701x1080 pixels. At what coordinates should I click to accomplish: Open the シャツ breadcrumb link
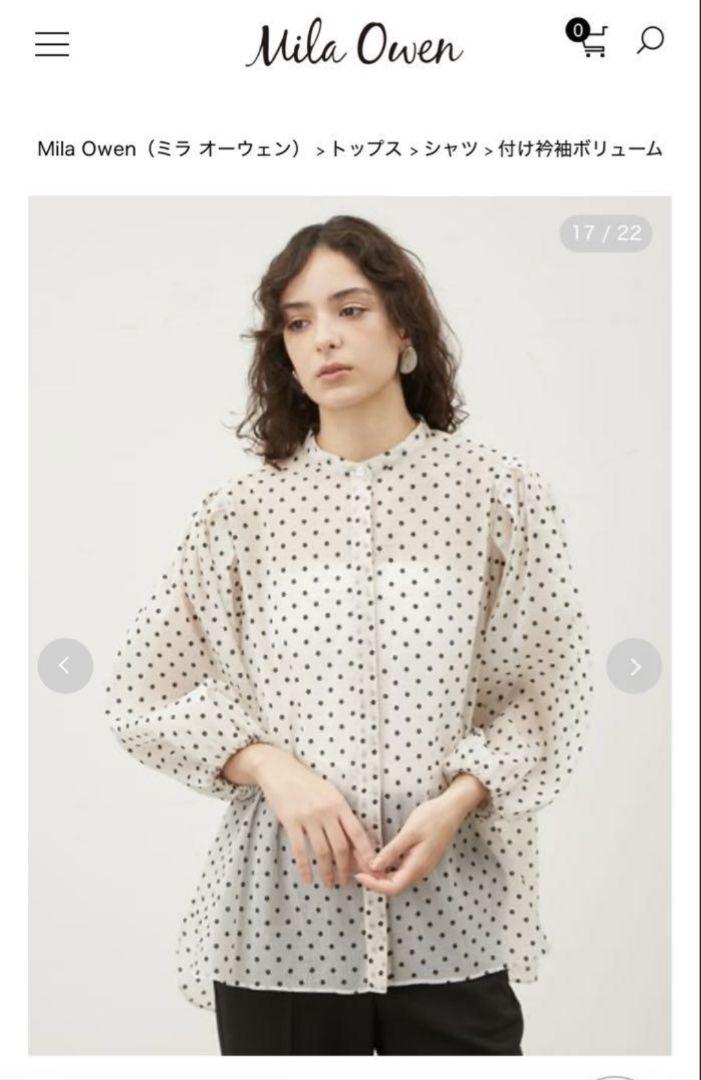tap(451, 149)
